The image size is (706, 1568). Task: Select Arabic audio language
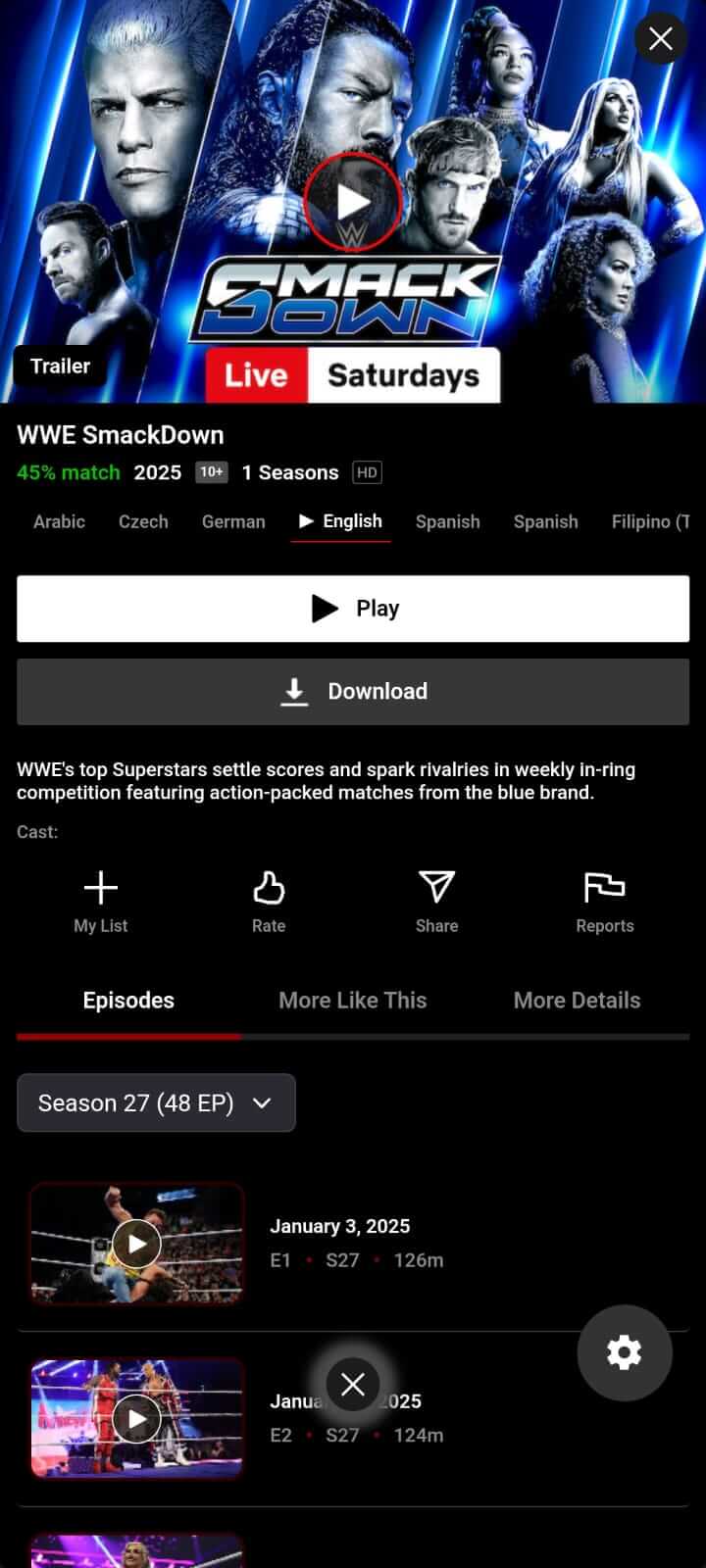pyautogui.click(x=59, y=521)
